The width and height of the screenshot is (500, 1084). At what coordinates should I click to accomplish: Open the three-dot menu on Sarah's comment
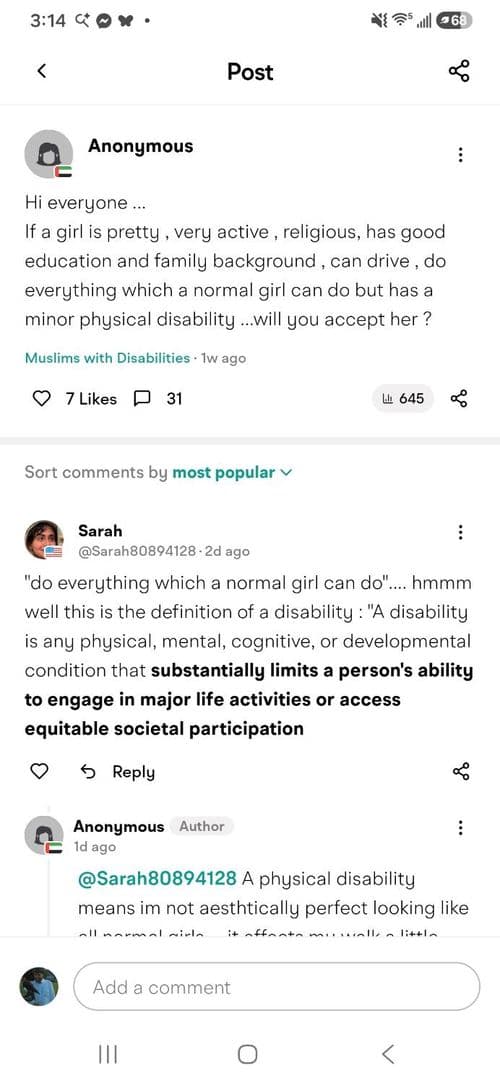click(461, 532)
